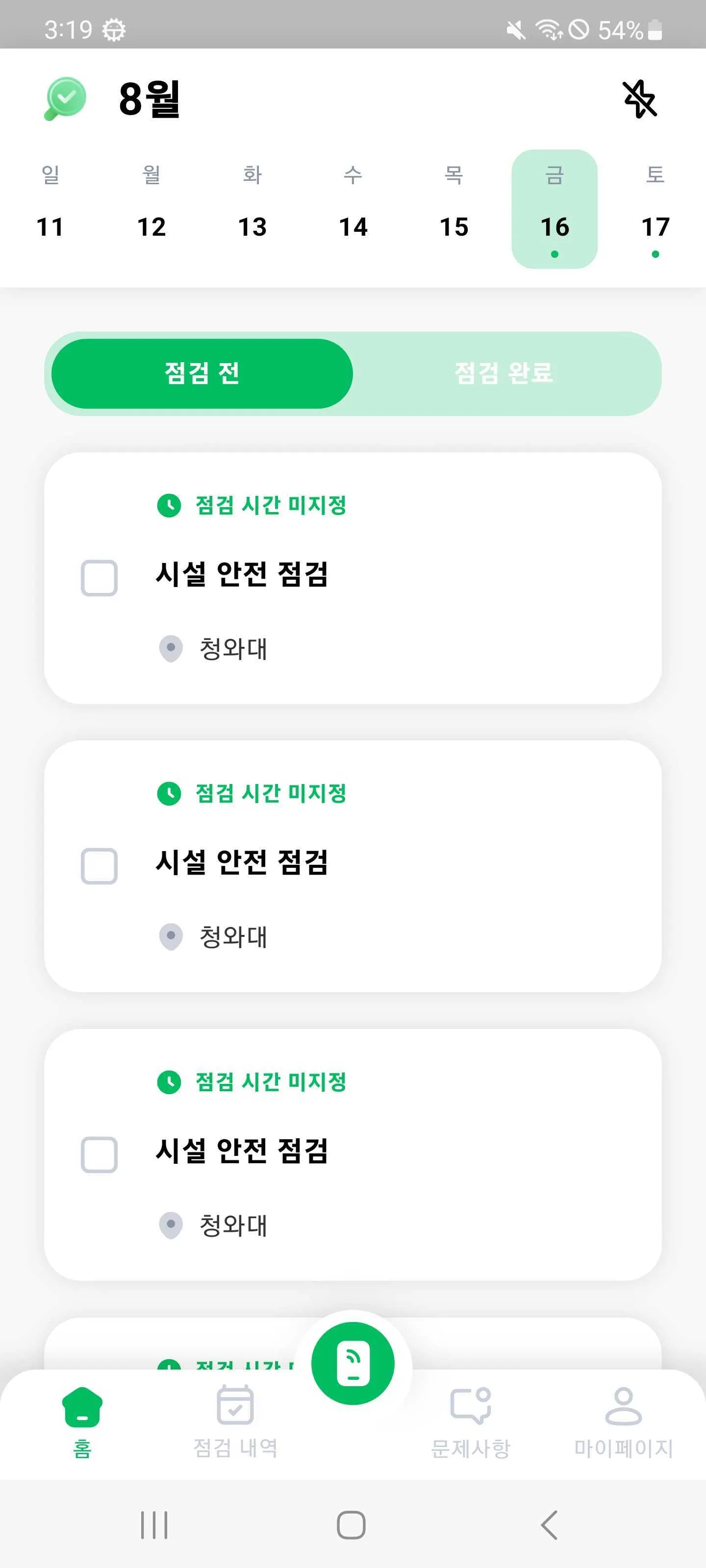Tap Friday the 16th date
The image size is (706, 1568).
point(555,209)
